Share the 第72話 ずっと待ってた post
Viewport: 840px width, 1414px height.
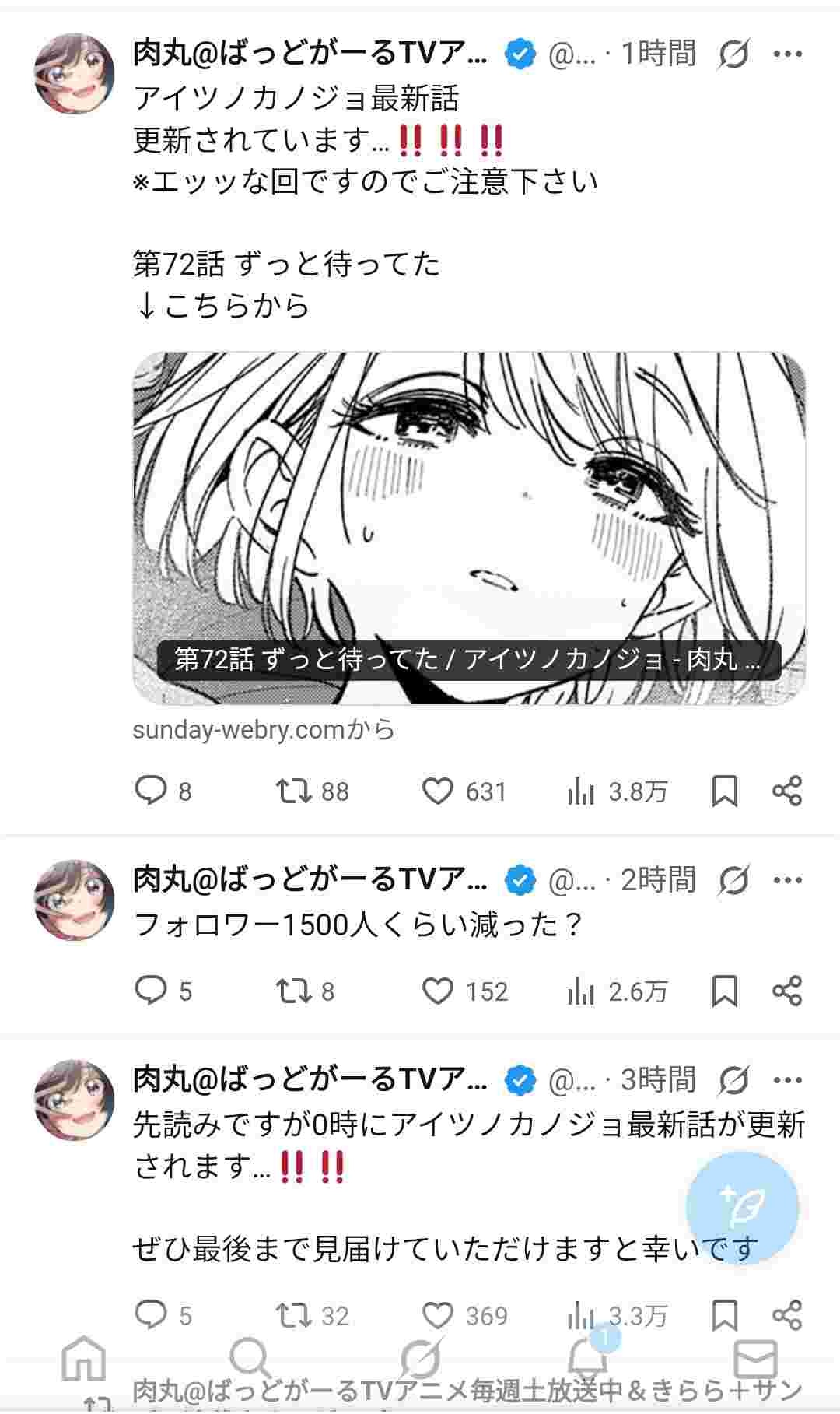coord(786,791)
